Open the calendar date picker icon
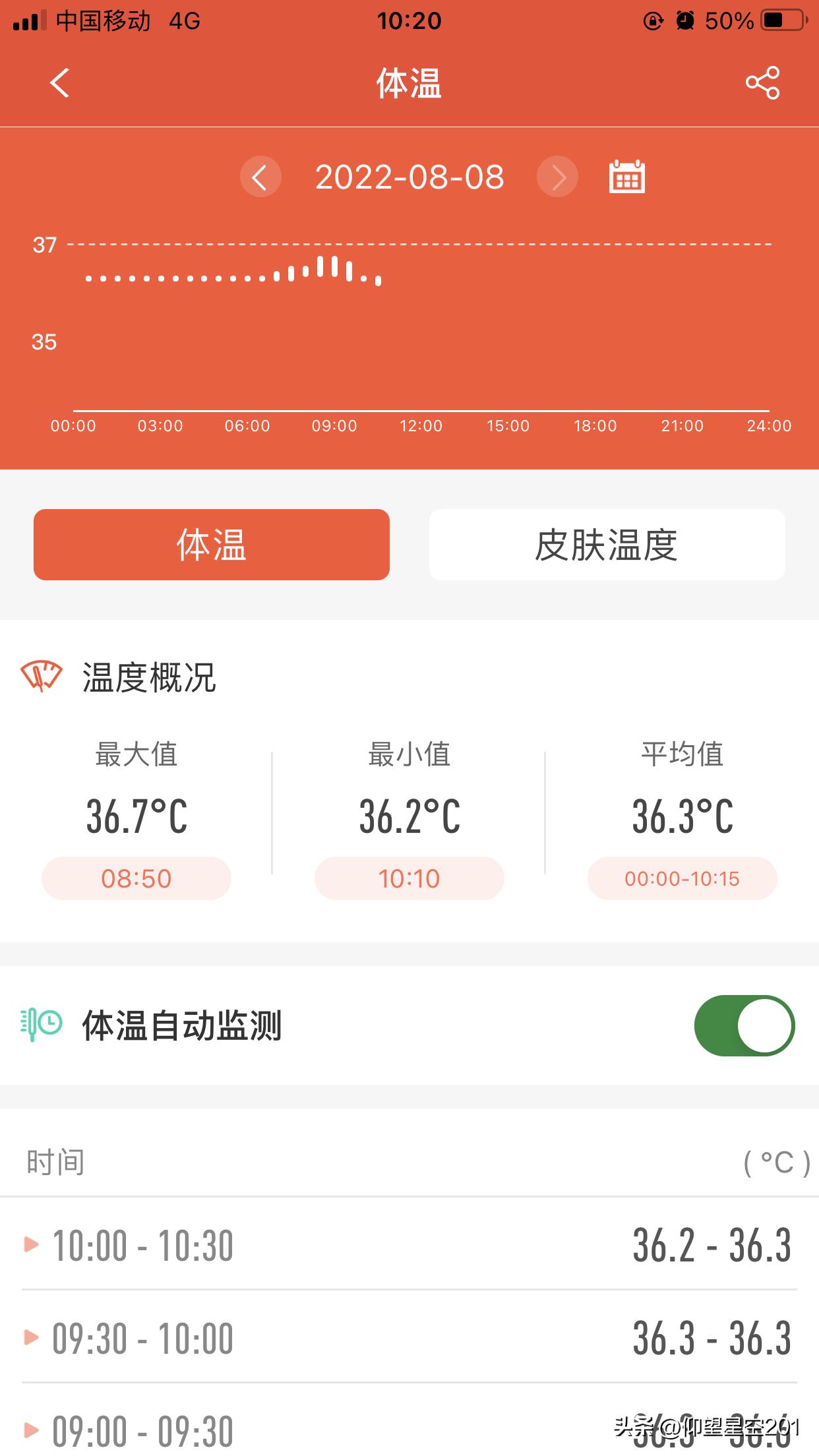 point(626,177)
